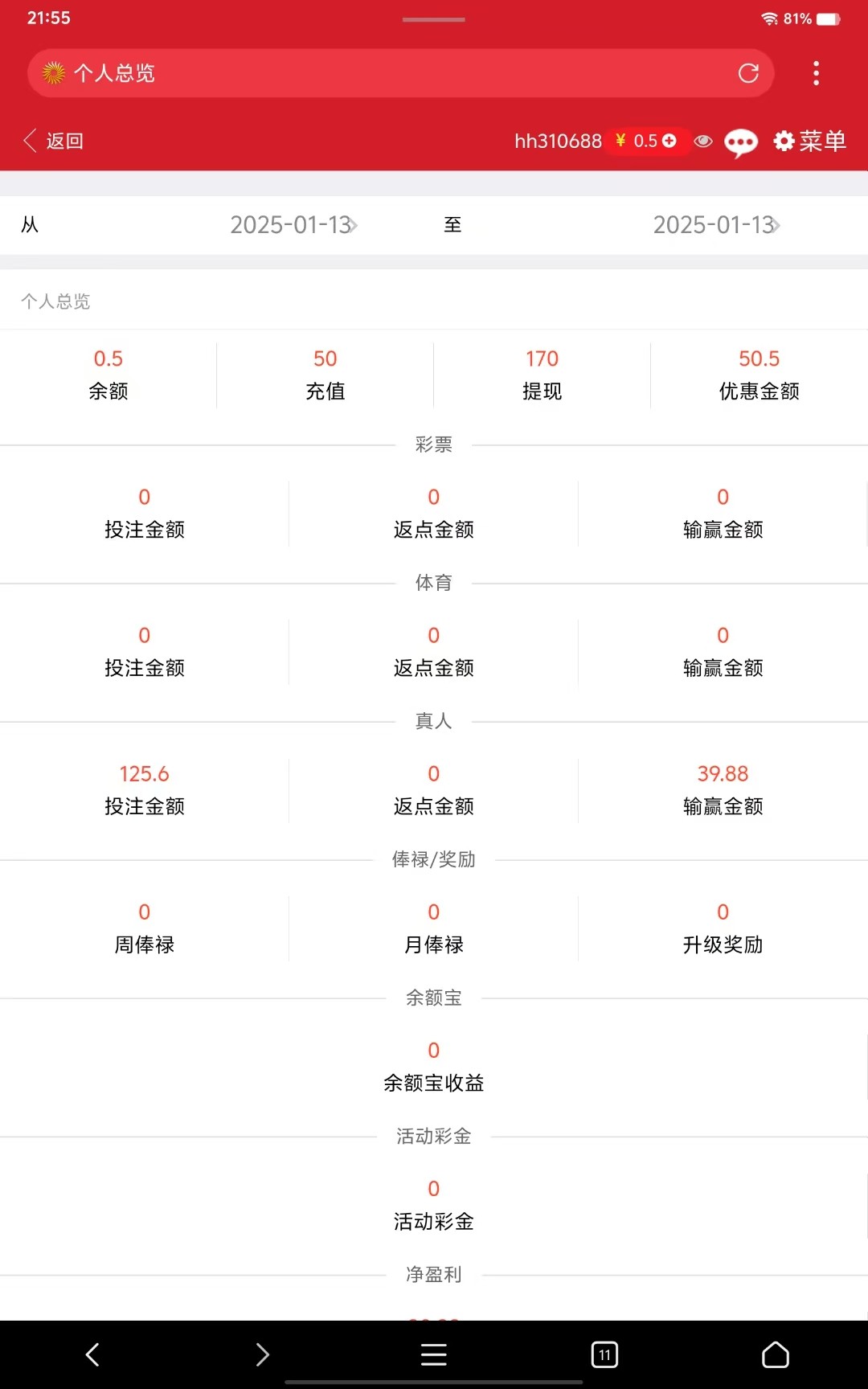The width and height of the screenshot is (868, 1389).
Task: Open the chat bubble for customer service
Action: (741, 143)
